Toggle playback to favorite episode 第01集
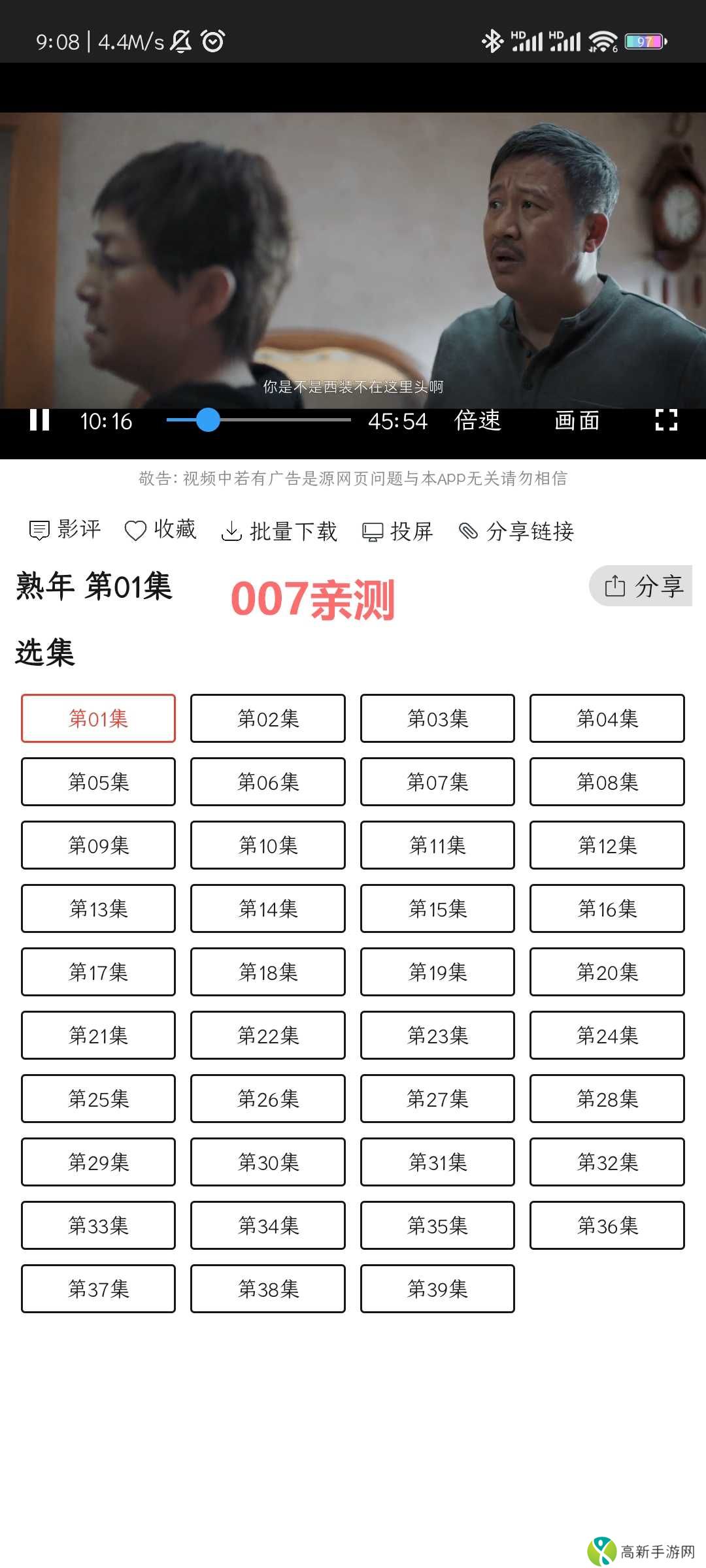The height and width of the screenshot is (1568, 706). pyautogui.click(x=98, y=719)
